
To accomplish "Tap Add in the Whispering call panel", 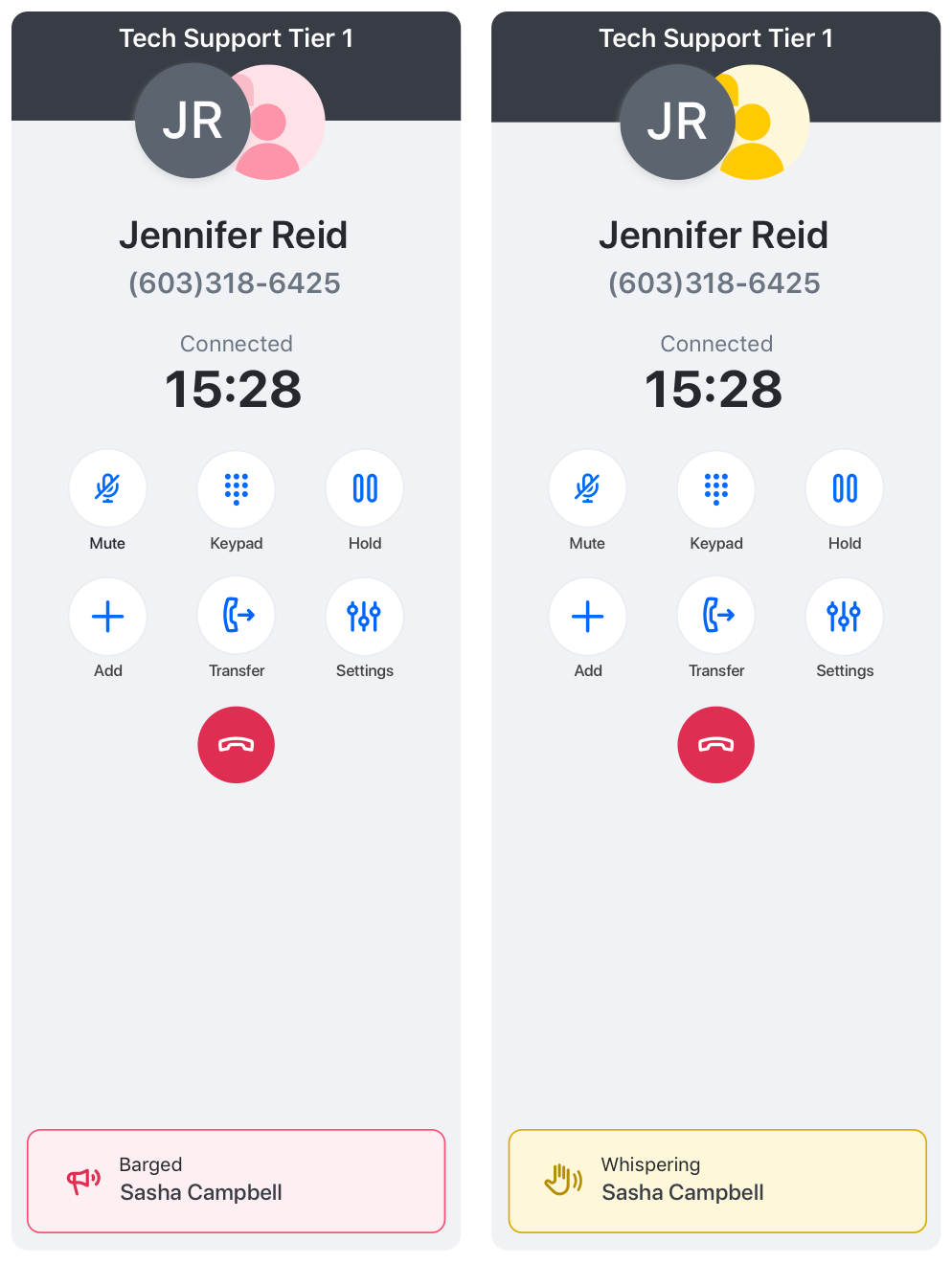I will point(587,616).
